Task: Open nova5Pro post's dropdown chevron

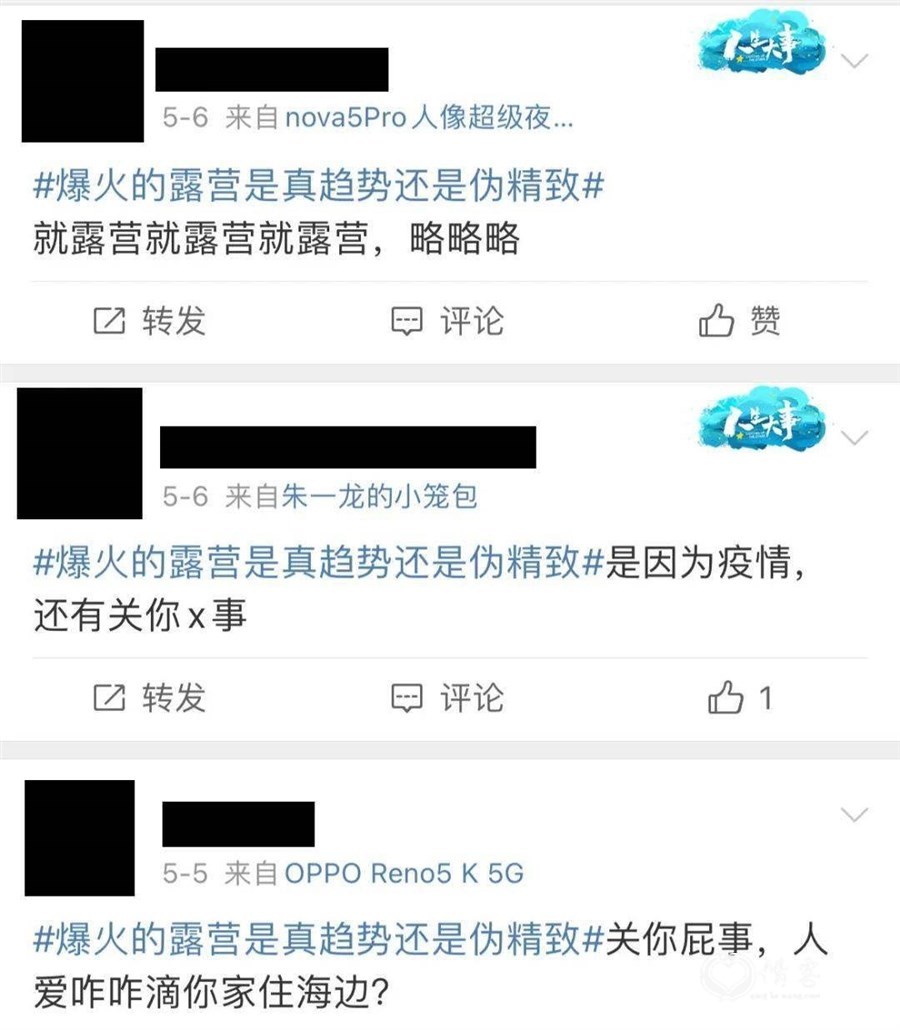Action: point(855,61)
